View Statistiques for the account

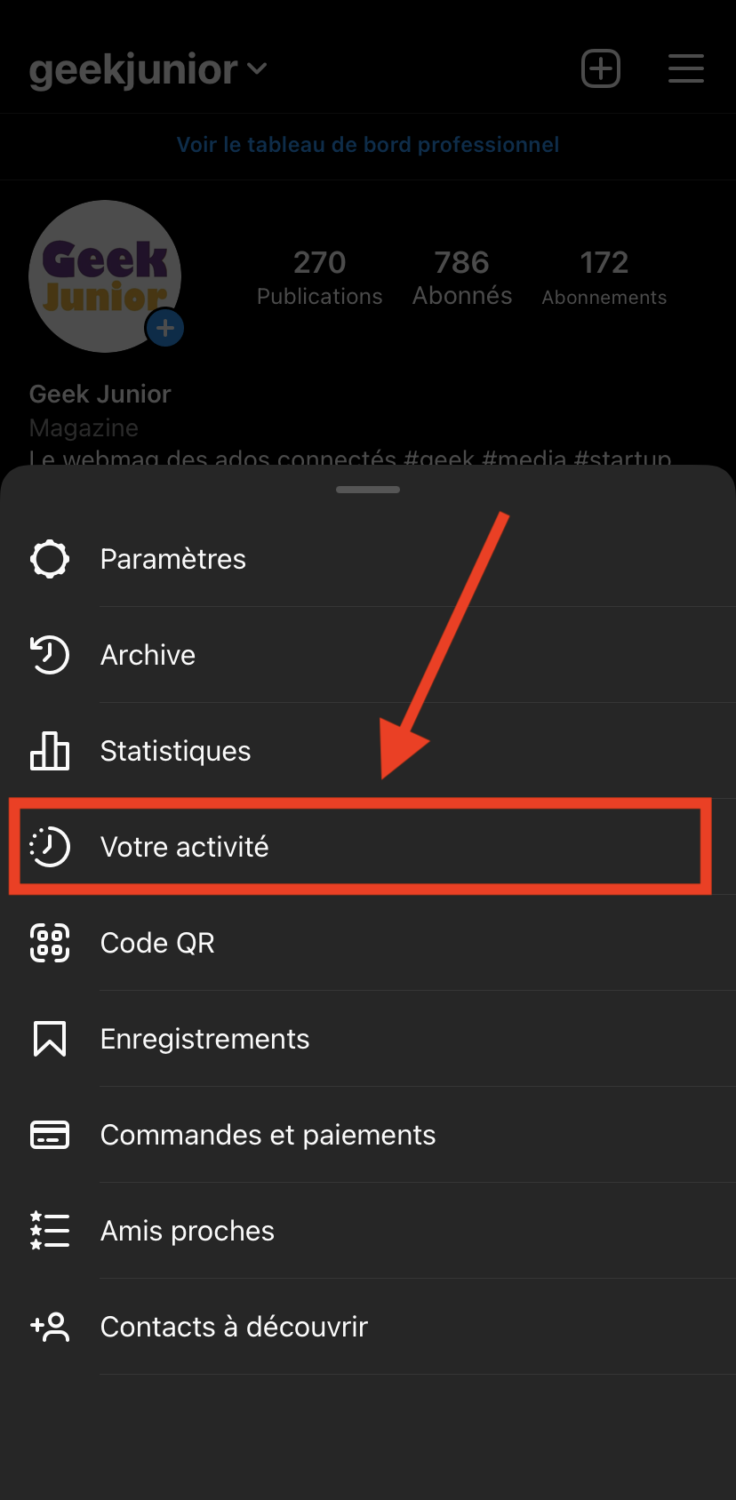[x=175, y=751]
